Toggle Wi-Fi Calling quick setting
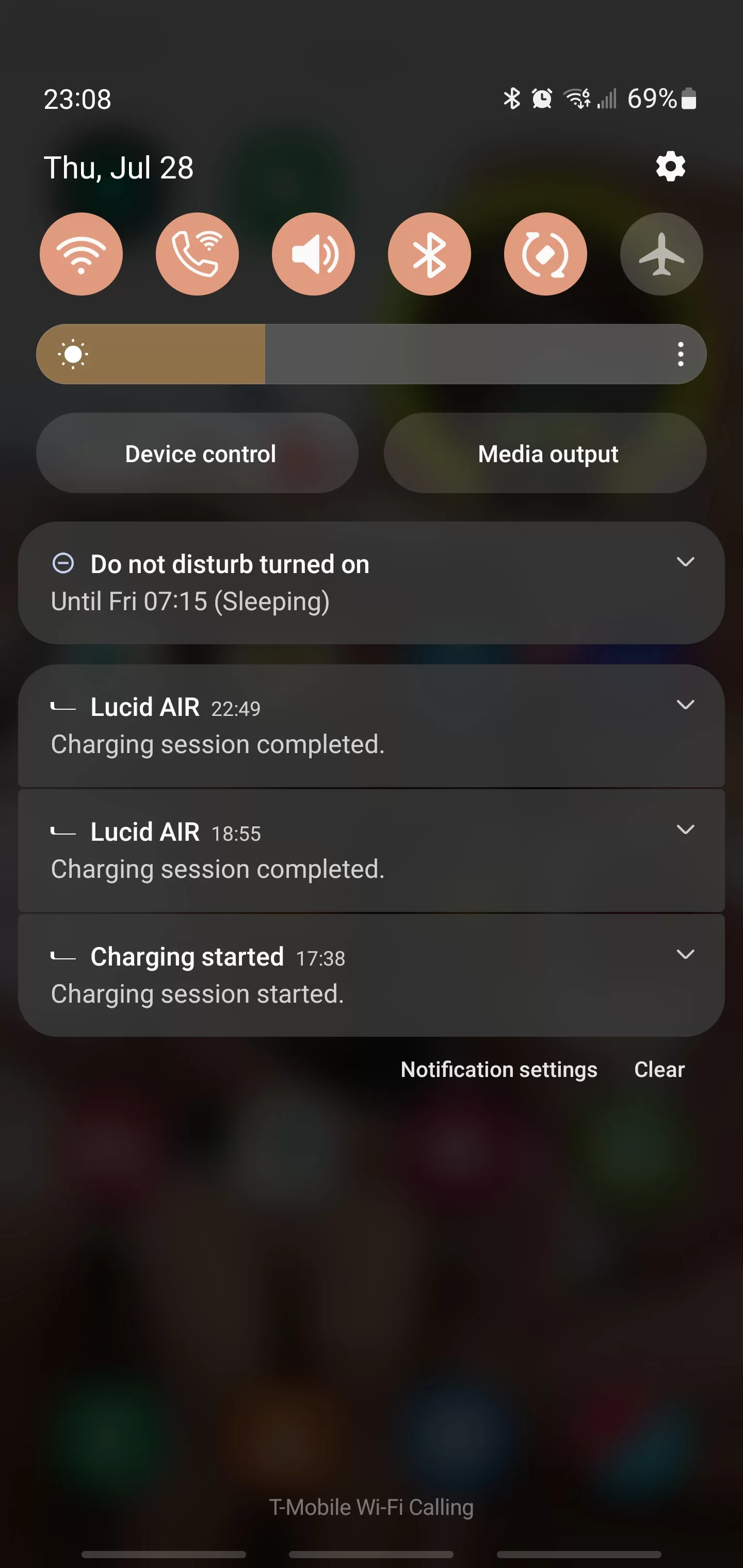Viewport: 743px width, 1568px height. click(197, 254)
